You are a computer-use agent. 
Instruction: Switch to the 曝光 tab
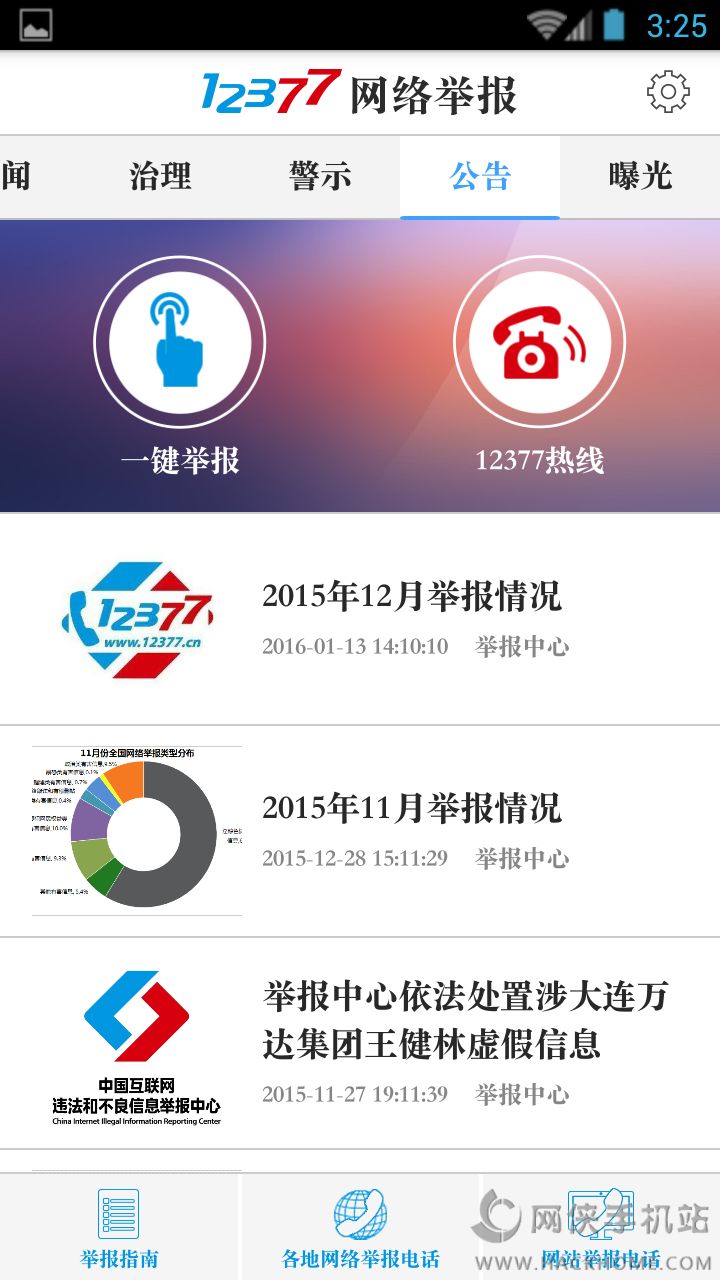(640, 176)
